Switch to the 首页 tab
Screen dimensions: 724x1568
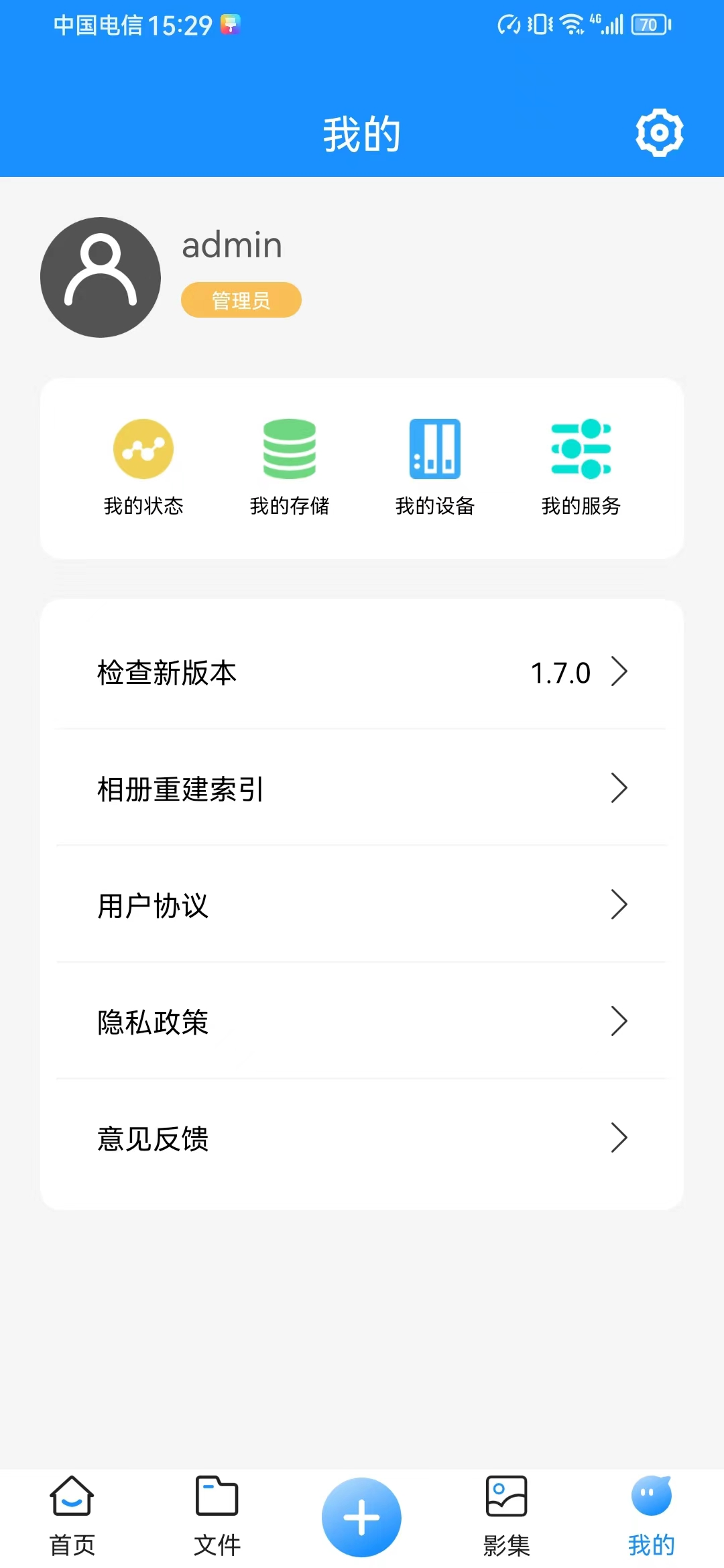pos(72,1517)
